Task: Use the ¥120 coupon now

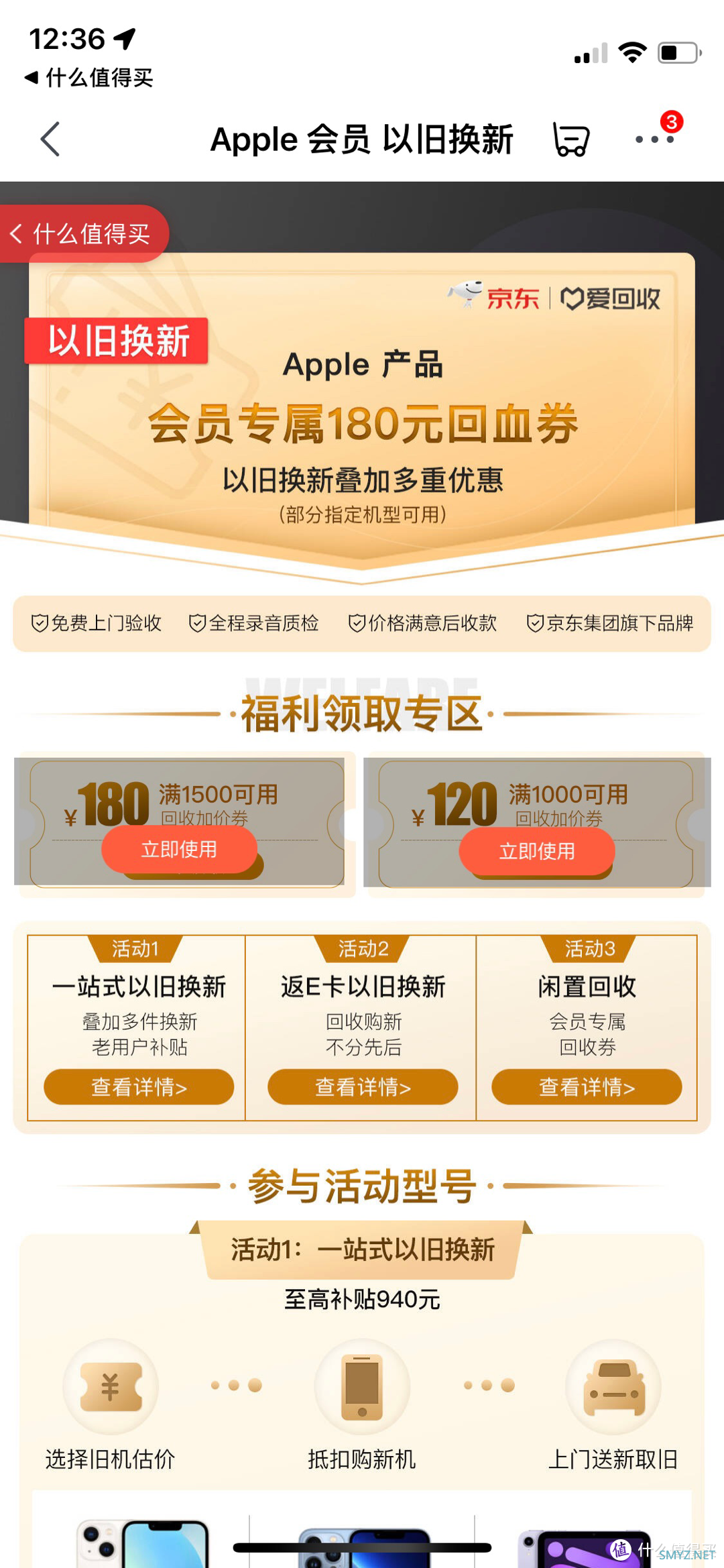Action: [x=537, y=851]
